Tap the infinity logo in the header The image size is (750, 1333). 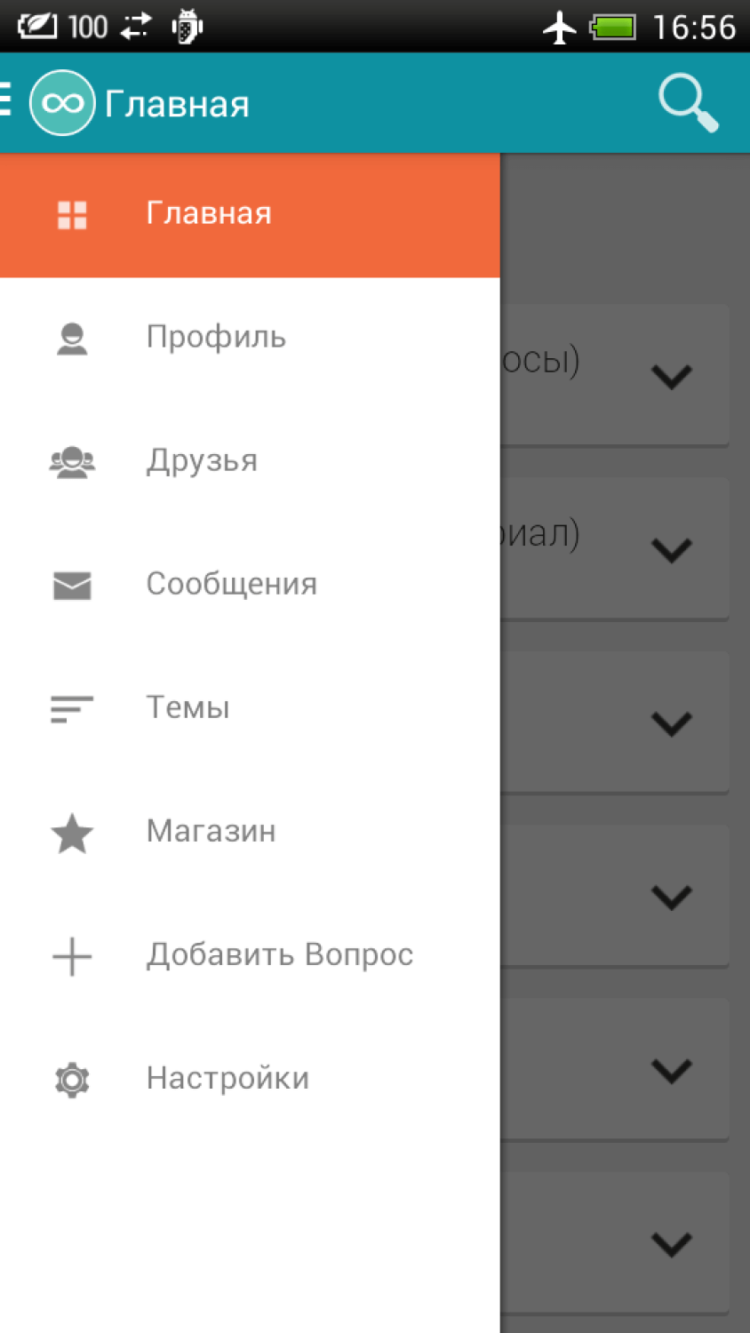[x=63, y=100]
